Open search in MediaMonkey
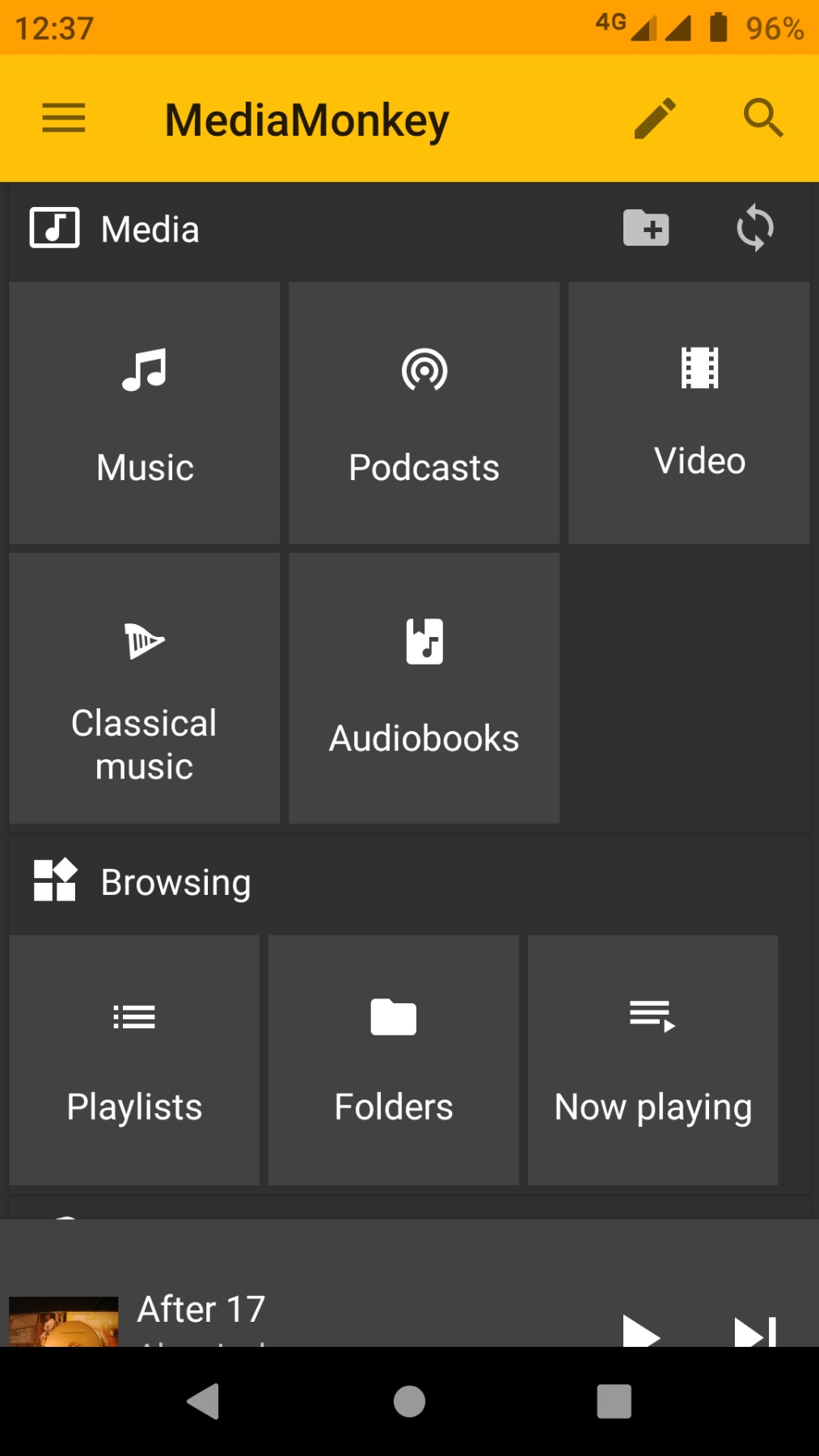 coord(762,119)
